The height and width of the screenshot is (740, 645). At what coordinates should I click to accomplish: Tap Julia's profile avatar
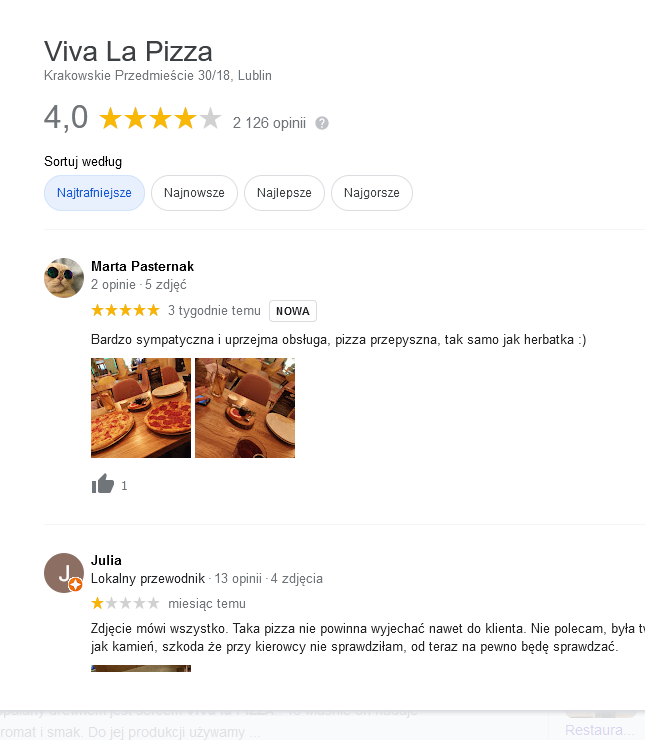[x=64, y=573]
